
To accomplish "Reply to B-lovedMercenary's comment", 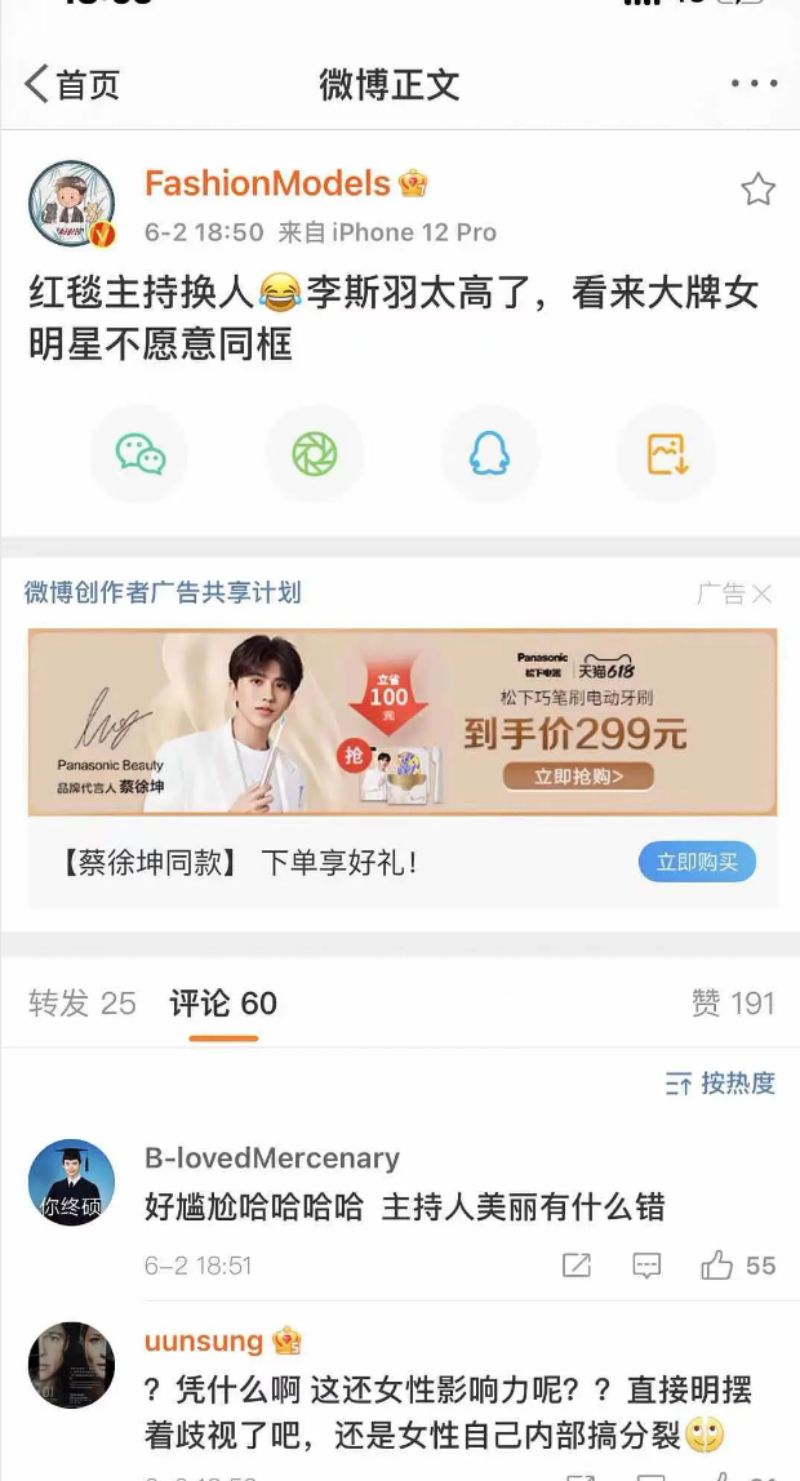I will (x=647, y=1266).
